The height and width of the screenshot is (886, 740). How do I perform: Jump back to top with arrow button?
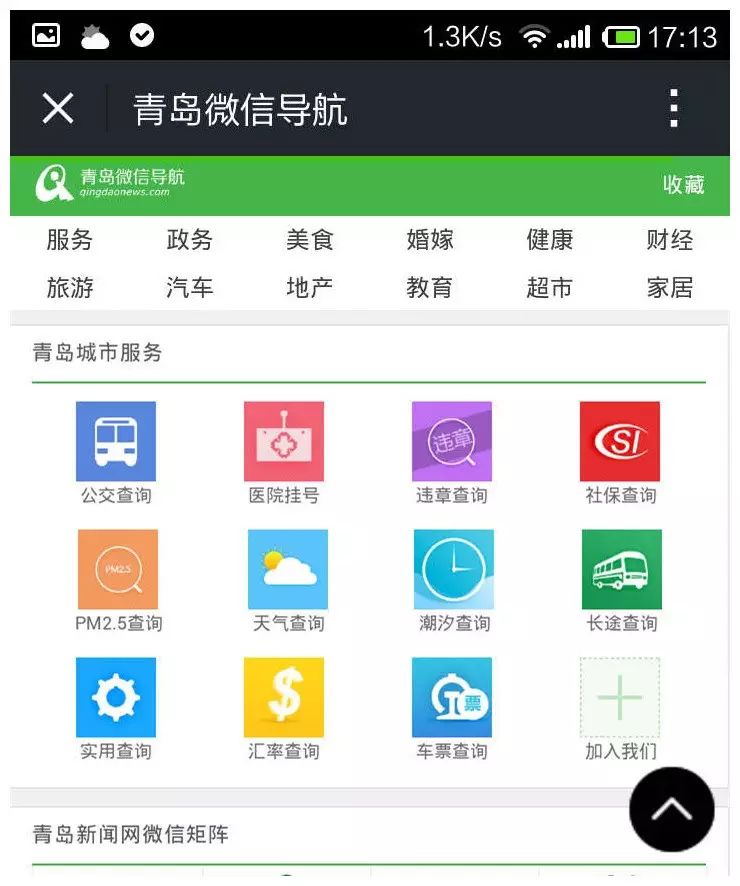tap(672, 810)
